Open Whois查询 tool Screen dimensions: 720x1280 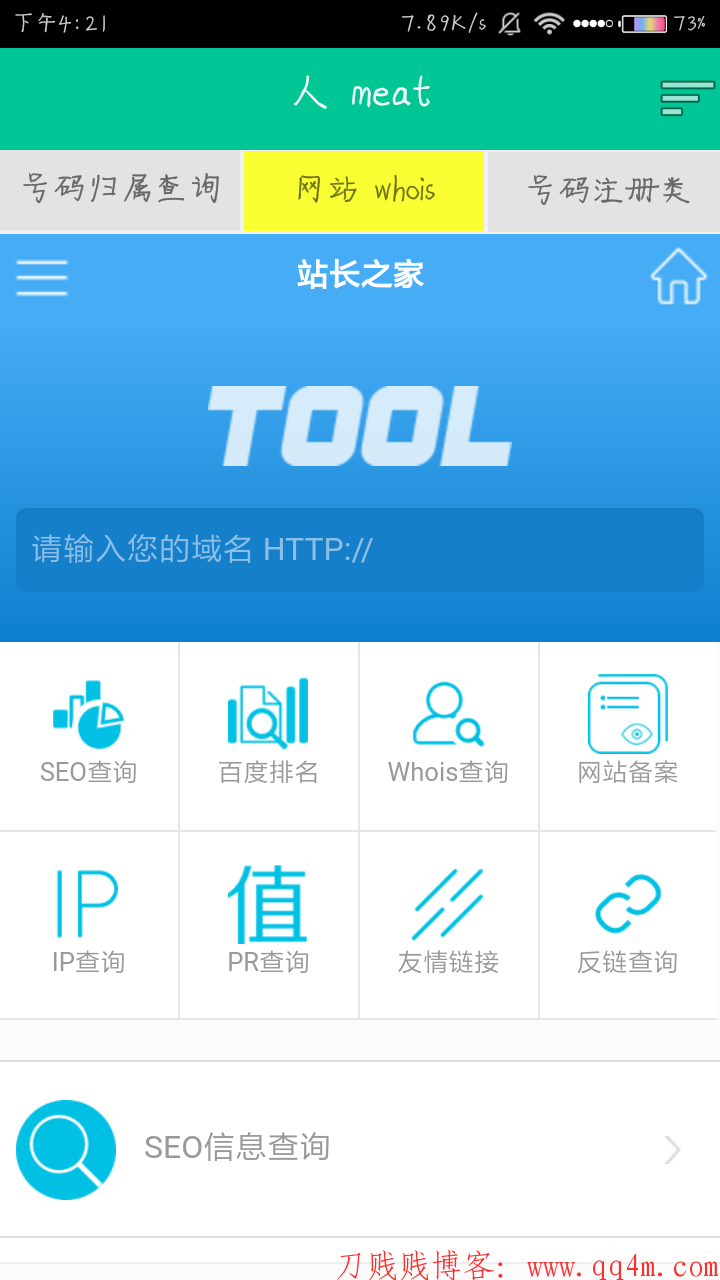(448, 734)
